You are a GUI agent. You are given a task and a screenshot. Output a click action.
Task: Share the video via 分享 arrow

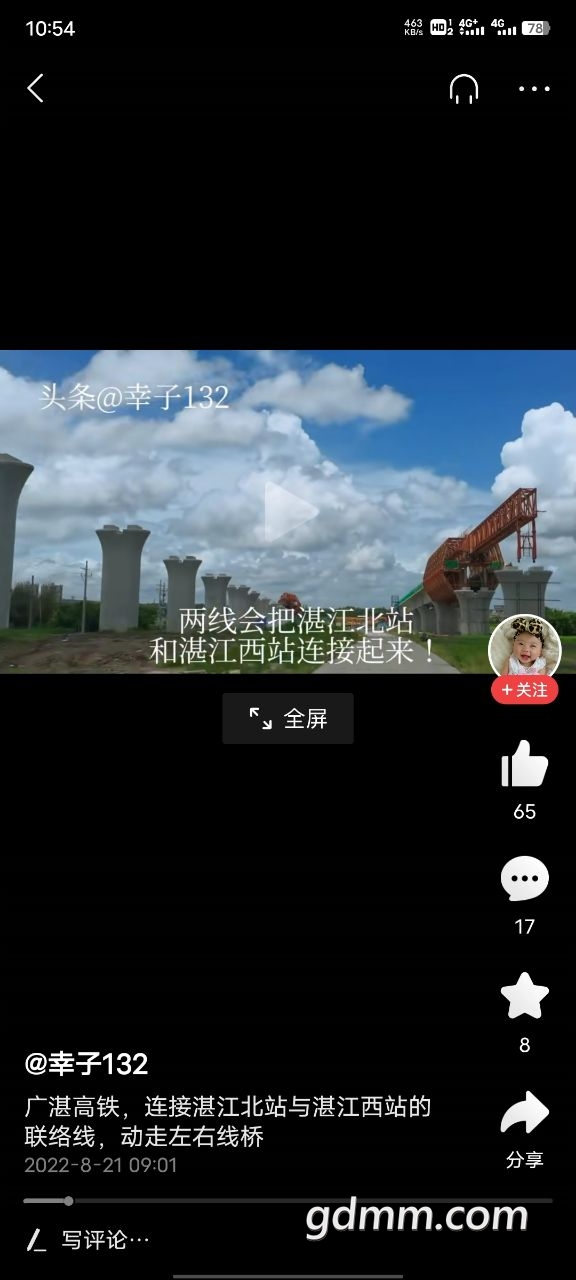pyautogui.click(x=524, y=1113)
